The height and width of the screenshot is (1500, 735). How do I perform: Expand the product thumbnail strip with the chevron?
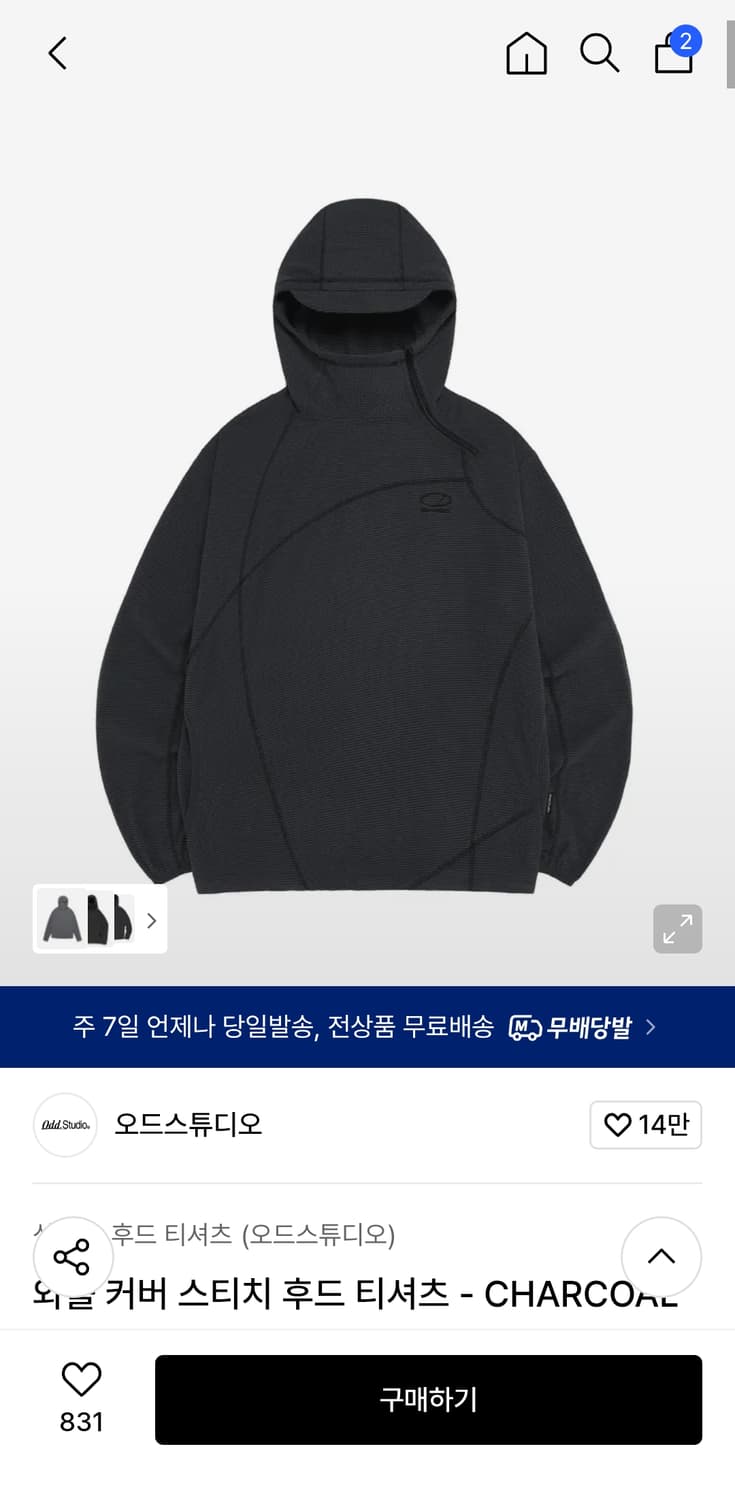click(152, 920)
